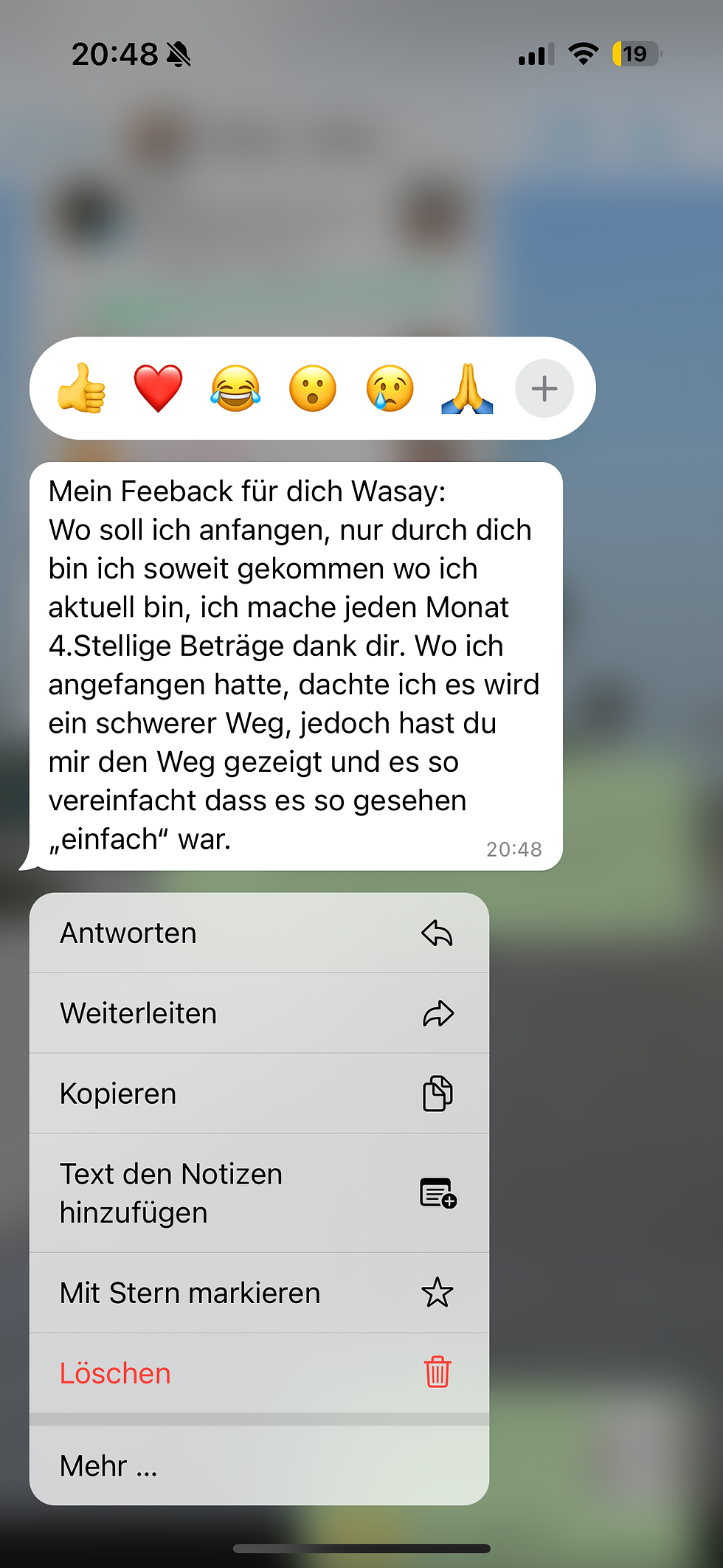
Task: Open more emoji reactions with plus
Action: click(x=544, y=388)
